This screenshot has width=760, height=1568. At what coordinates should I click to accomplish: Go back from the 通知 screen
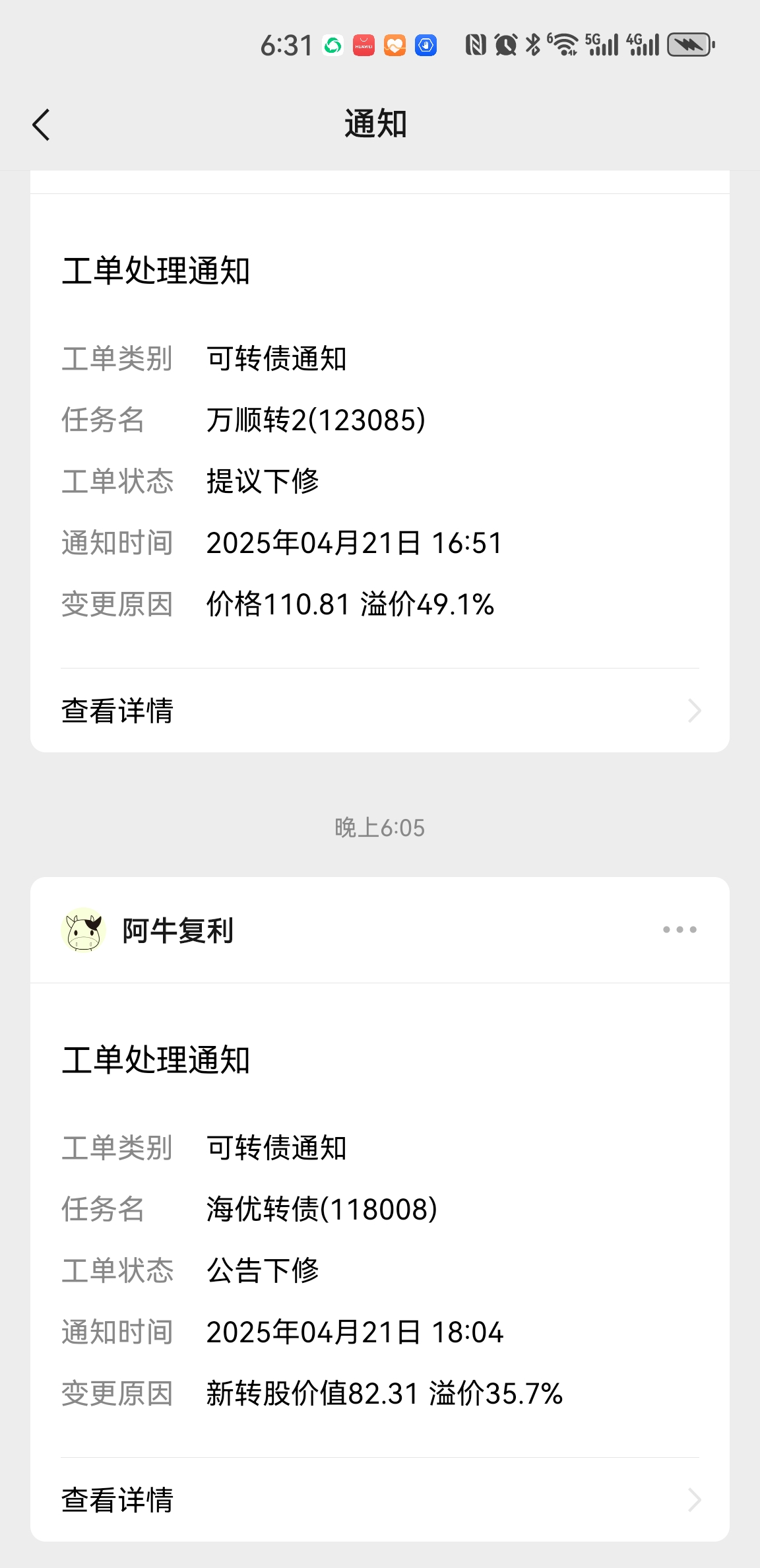pos(41,125)
